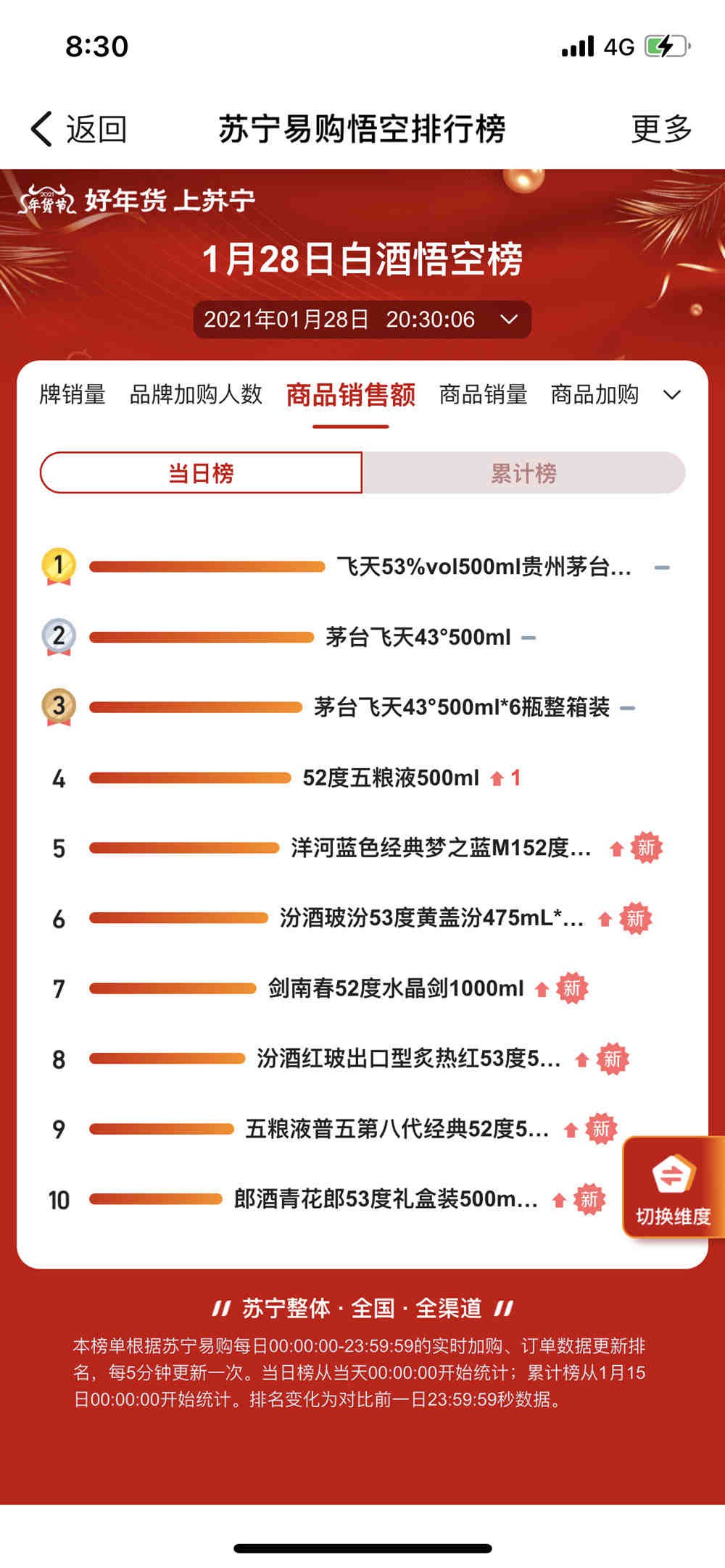
Task: Select the partly hidden 牌销量 tab
Action: [x=72, y=395]
